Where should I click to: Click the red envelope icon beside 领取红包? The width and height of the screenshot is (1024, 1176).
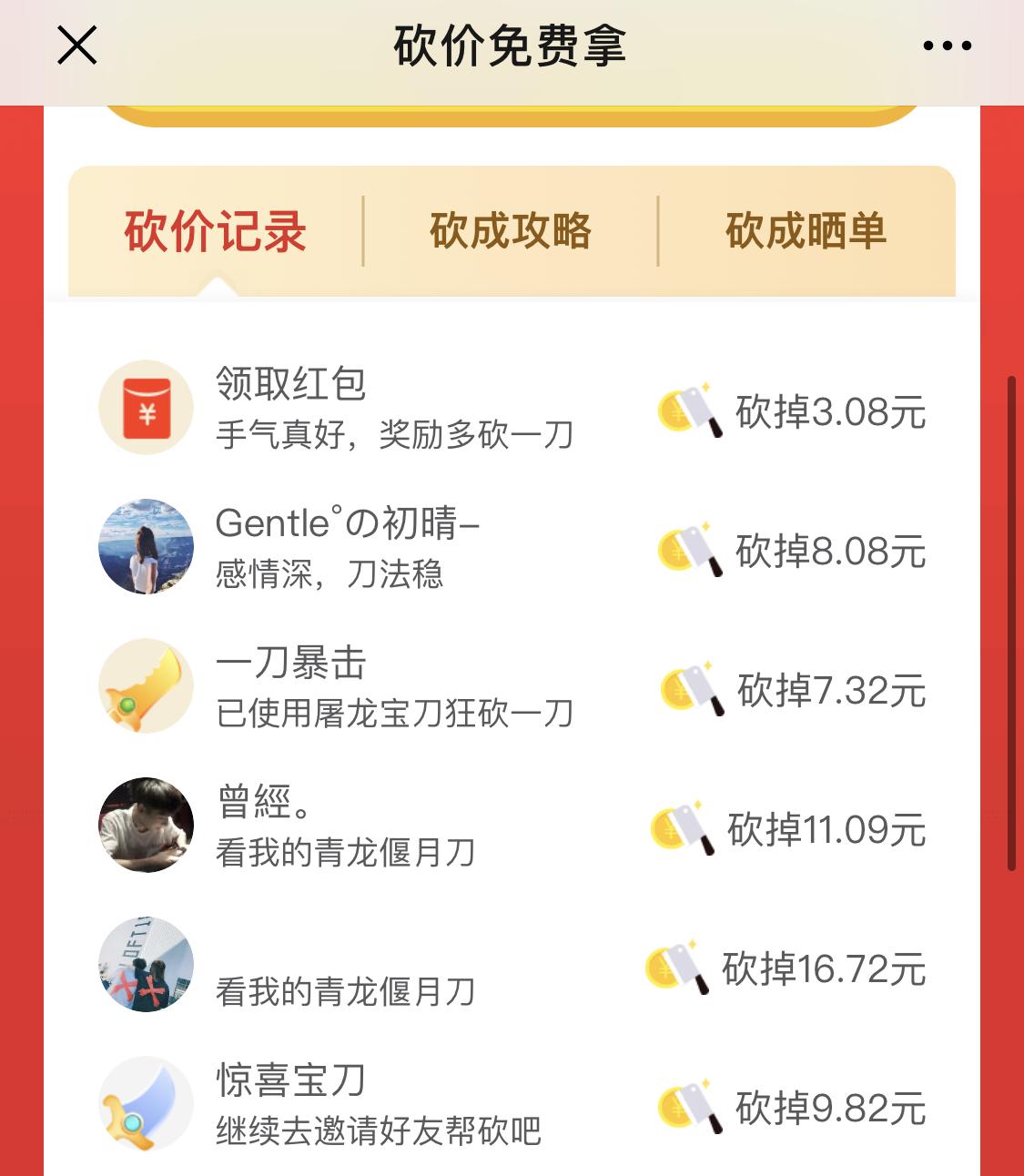coord(144,407)
